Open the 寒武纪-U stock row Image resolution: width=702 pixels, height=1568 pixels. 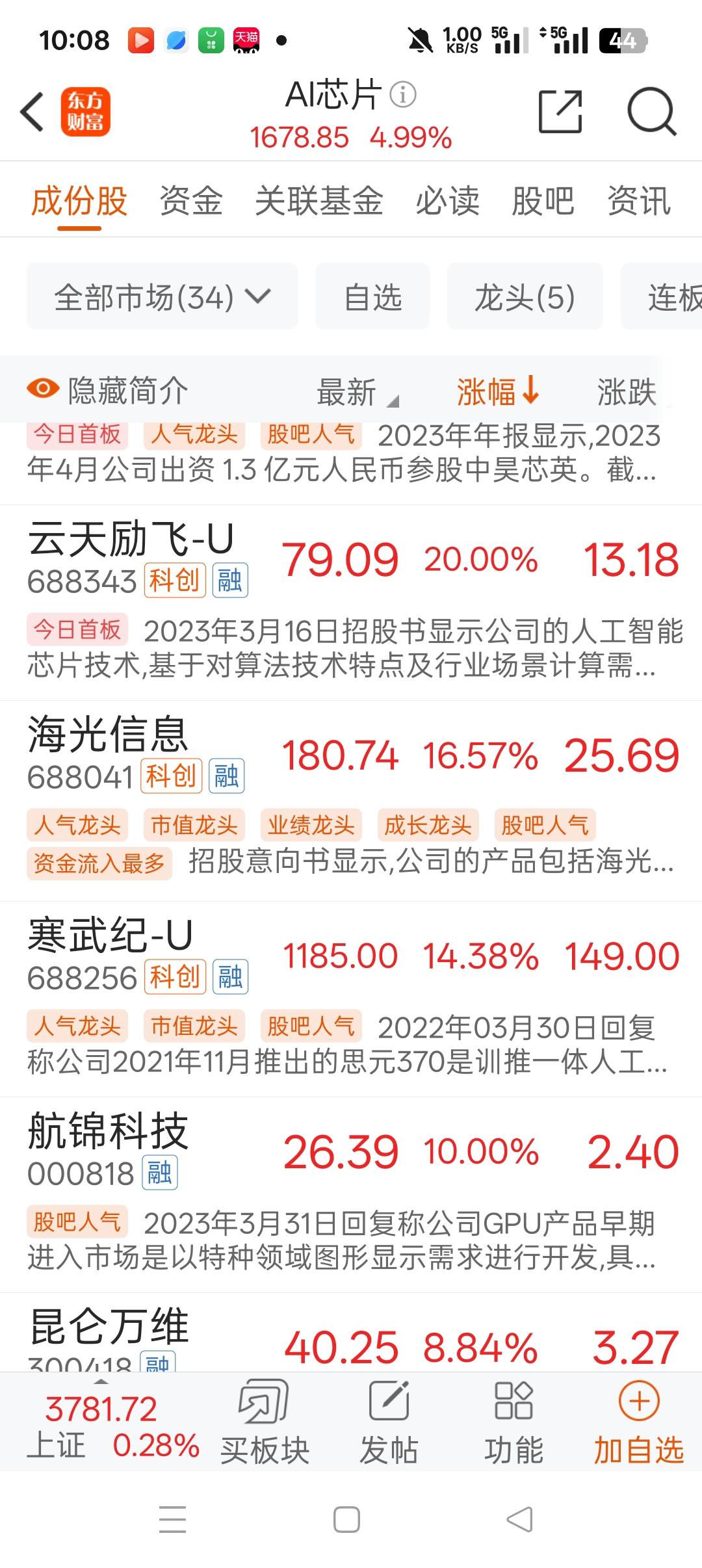351,999
